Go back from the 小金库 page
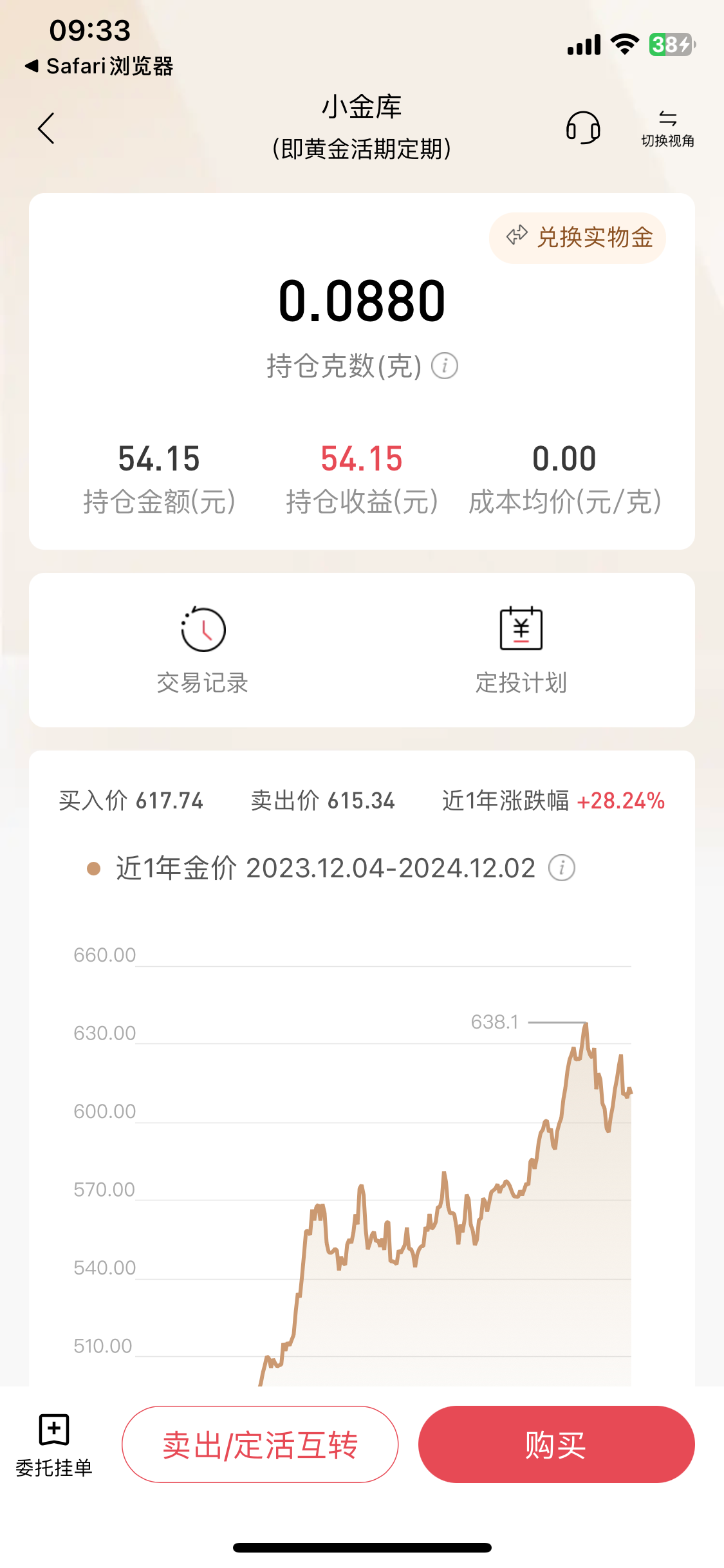The height and width of the screenshot is (1568, 724). (46, 128)
